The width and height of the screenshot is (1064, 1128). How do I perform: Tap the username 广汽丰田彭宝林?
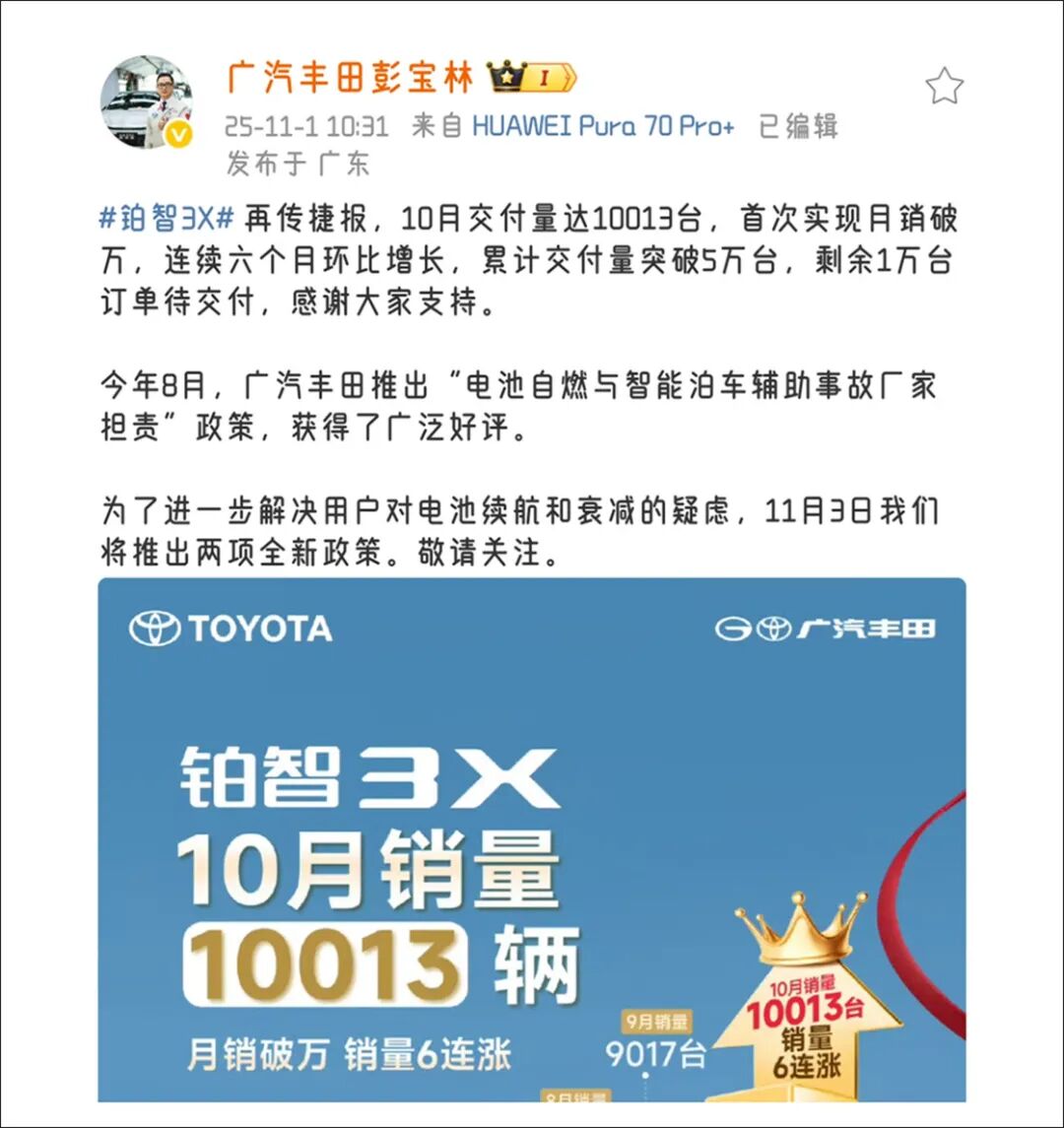point(351,77)
